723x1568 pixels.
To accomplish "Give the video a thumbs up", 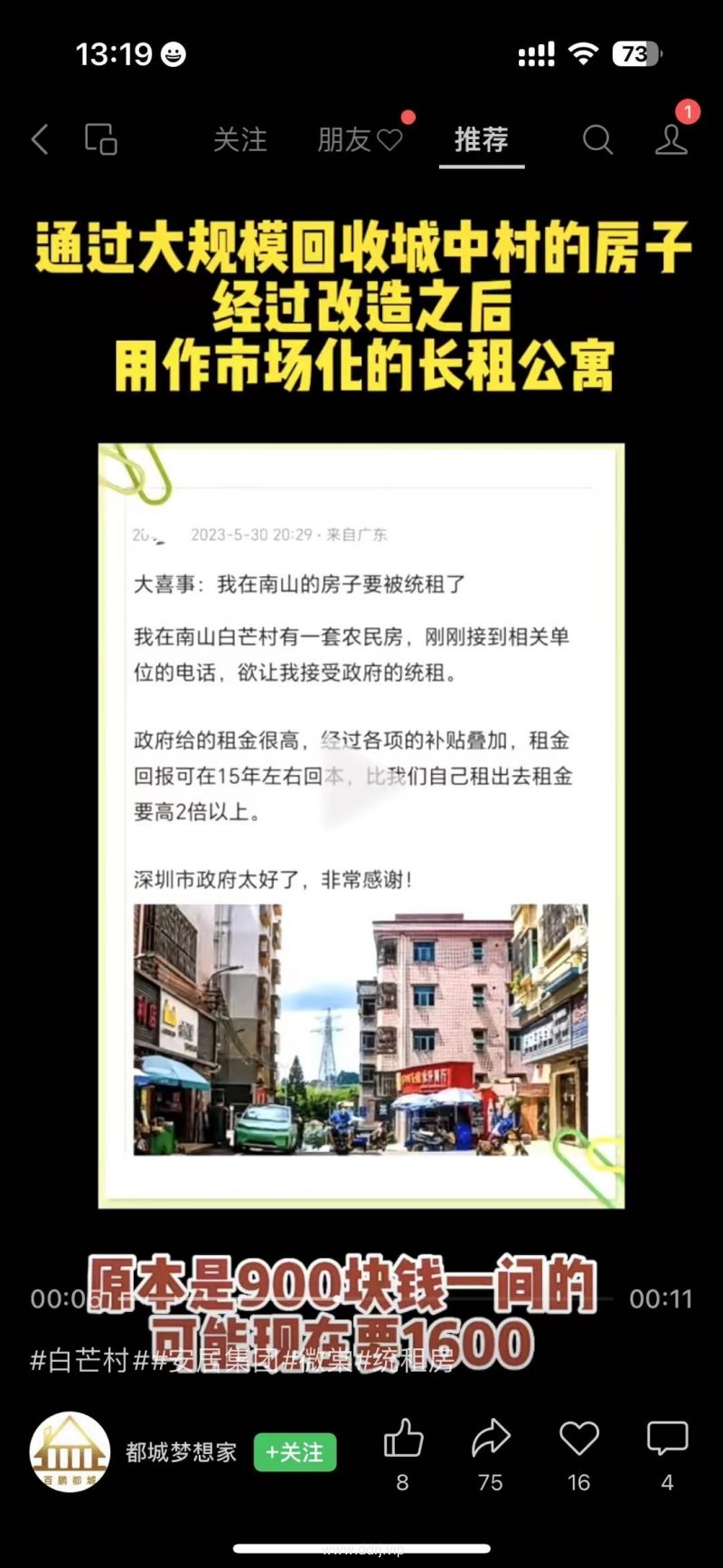I will click(403, 1439).
